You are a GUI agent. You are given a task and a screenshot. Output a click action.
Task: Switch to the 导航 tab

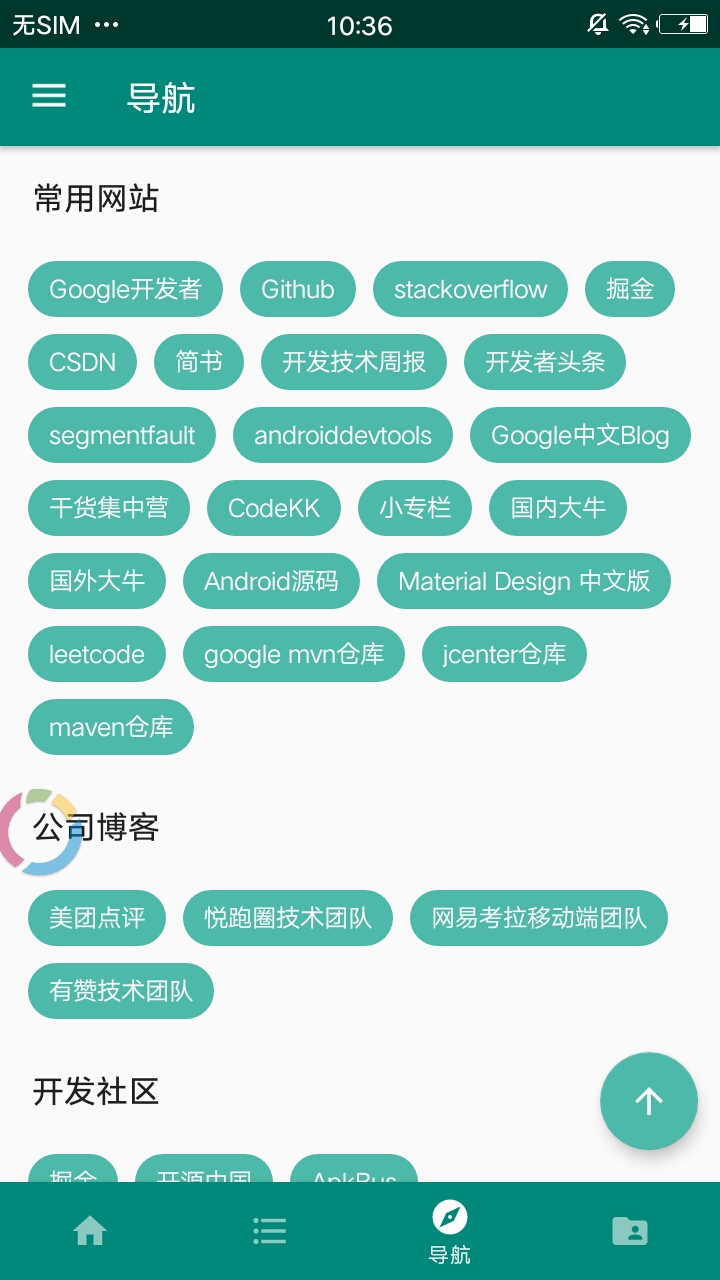450,1230
